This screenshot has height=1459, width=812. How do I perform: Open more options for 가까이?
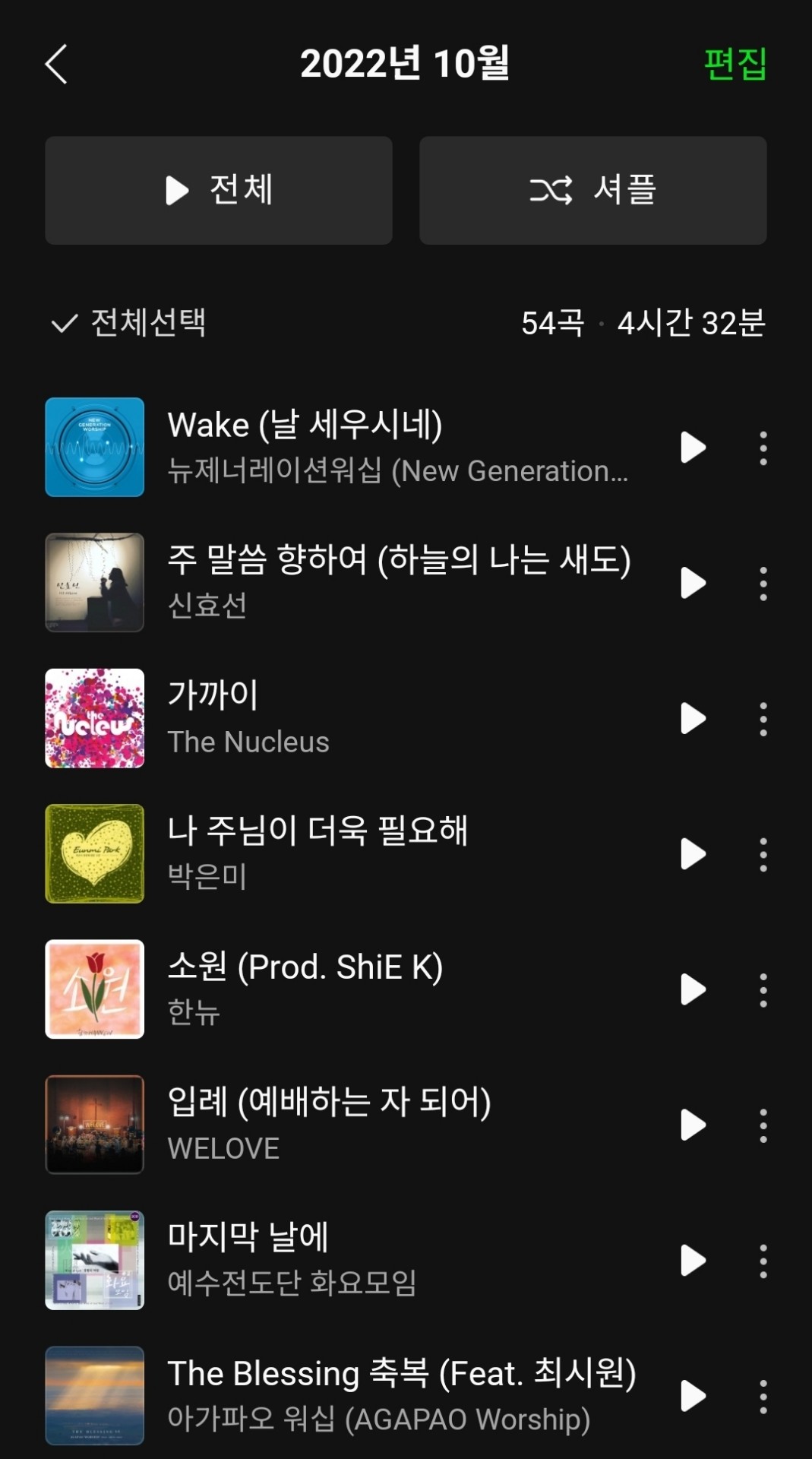[x=763, y=718]
